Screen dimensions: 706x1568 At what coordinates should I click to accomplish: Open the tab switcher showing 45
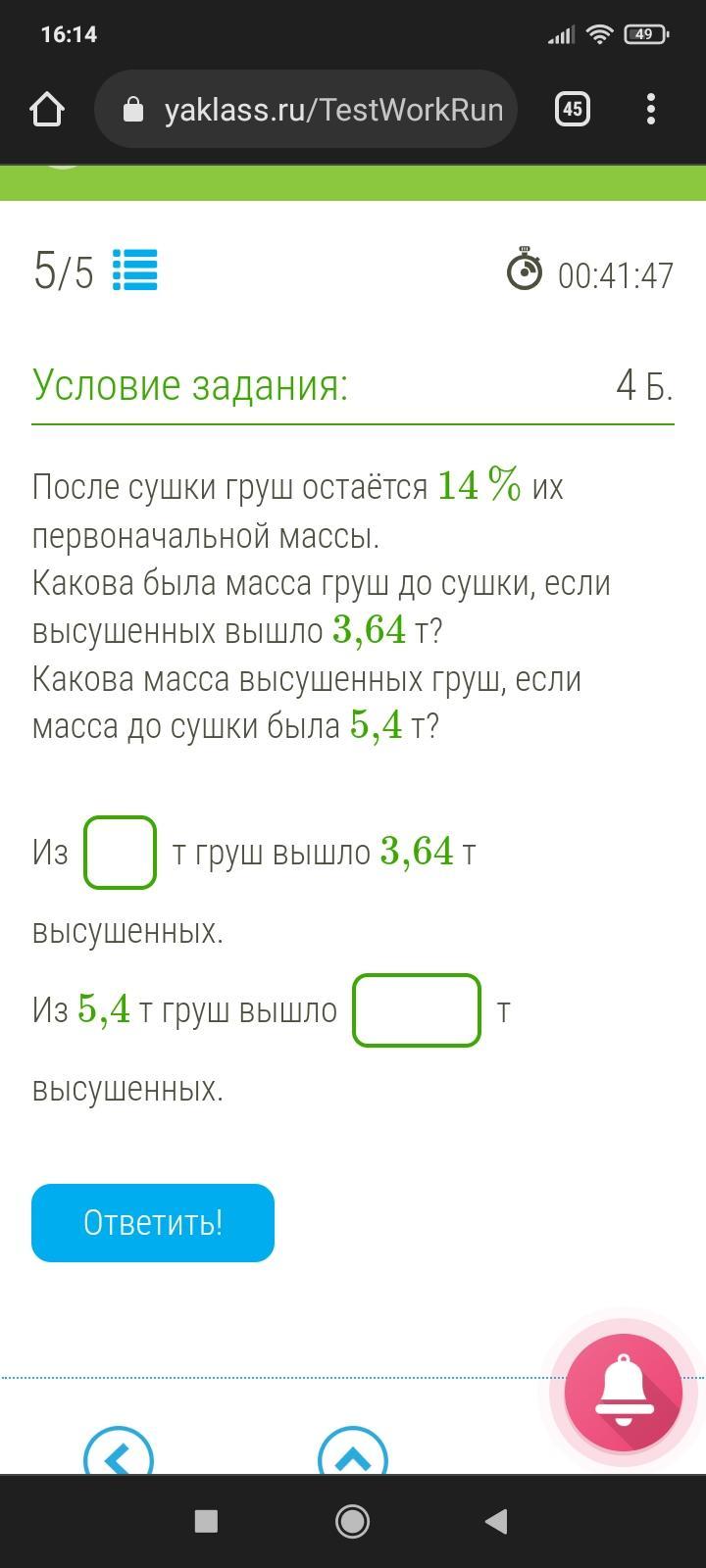coord(573,109)
